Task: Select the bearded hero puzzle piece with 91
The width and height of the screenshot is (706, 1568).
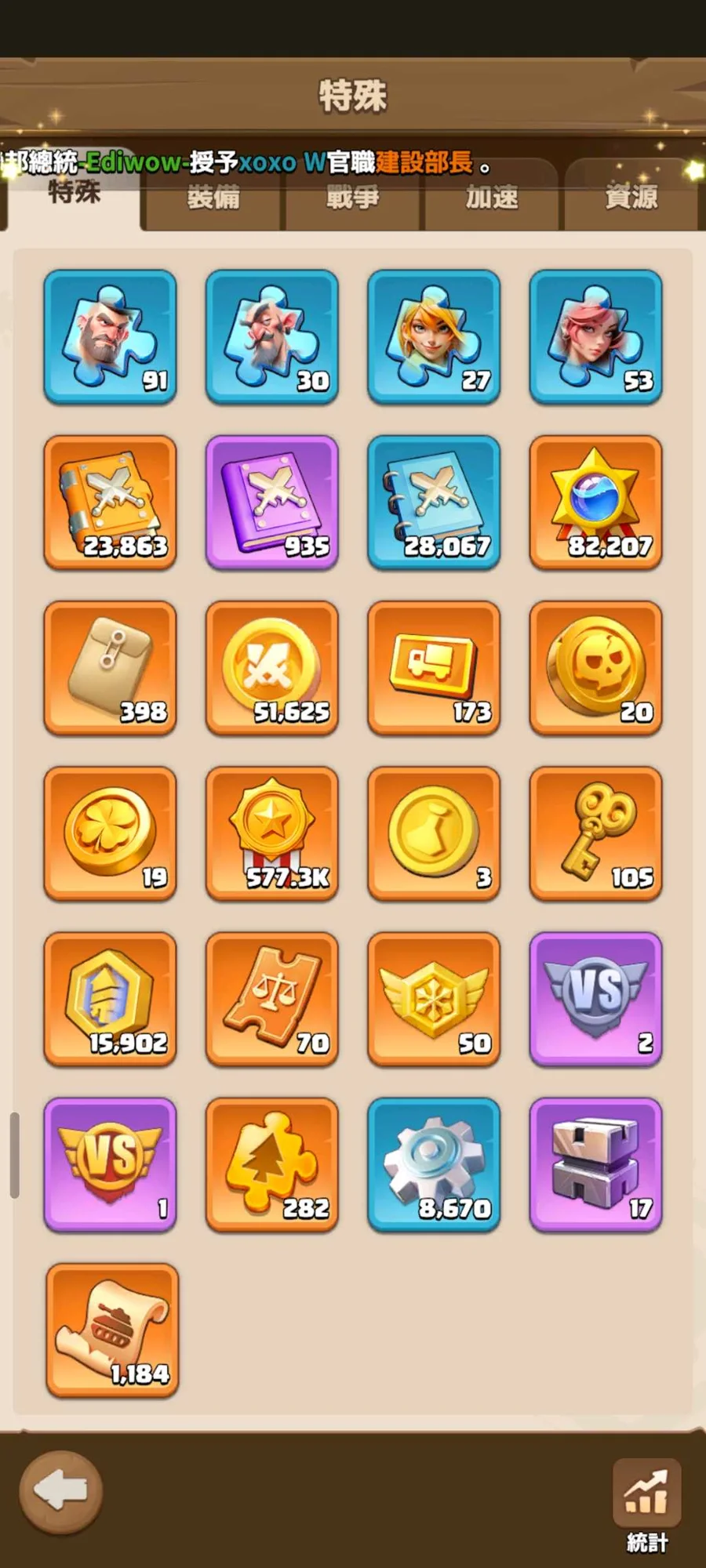Action: tap(111, 337)
